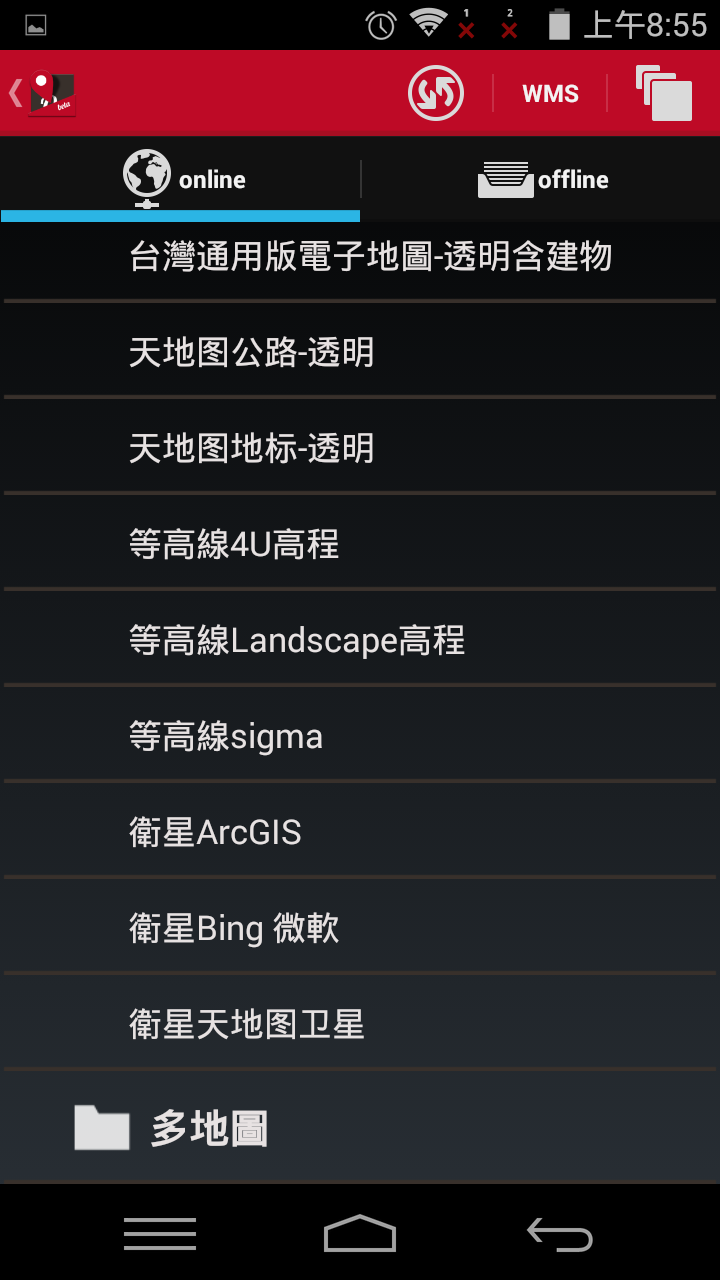Open the stacked layers icon
The height and width of the screenshot is (1280, 720).
[x=664, y=93]
